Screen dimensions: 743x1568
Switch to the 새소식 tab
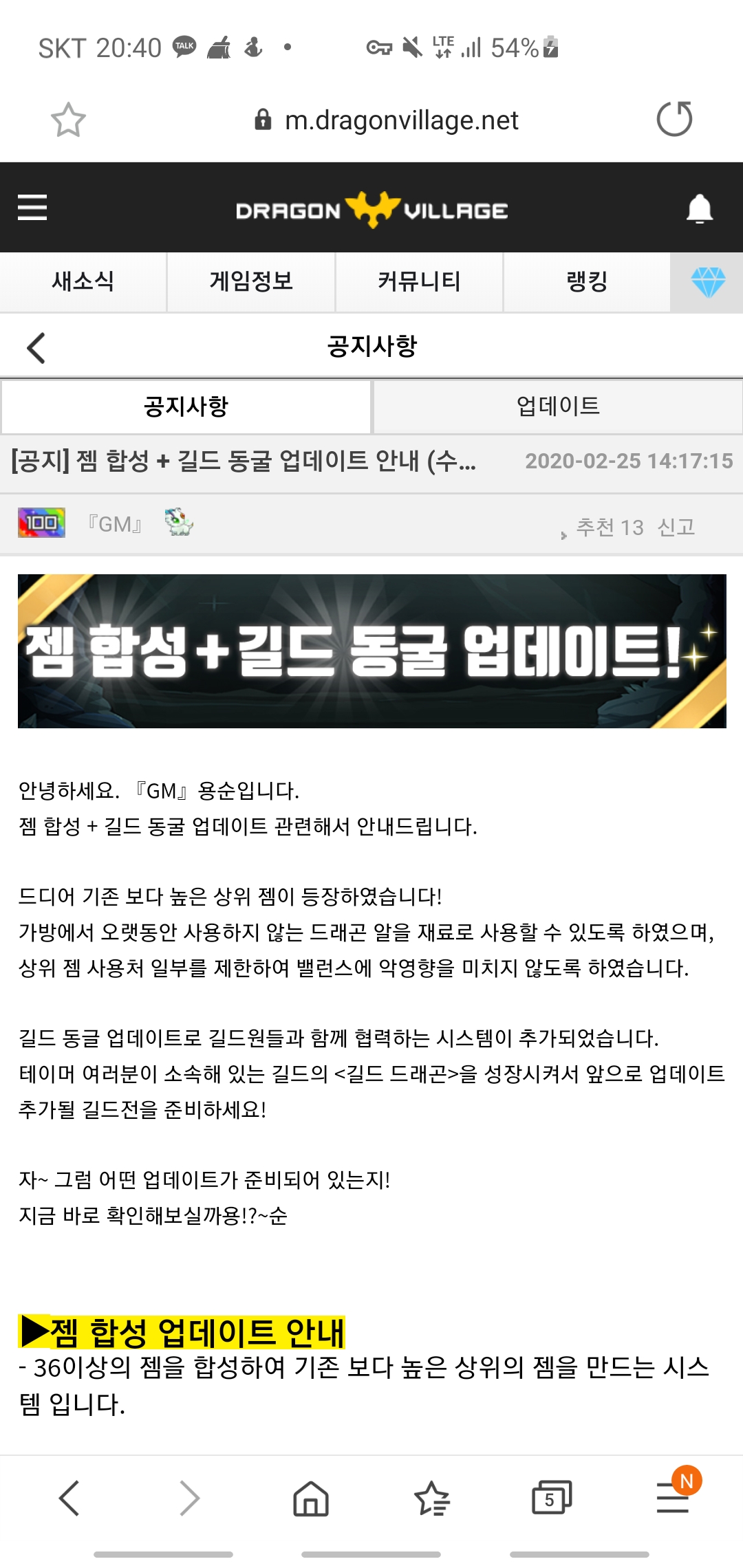click(83, 282)
